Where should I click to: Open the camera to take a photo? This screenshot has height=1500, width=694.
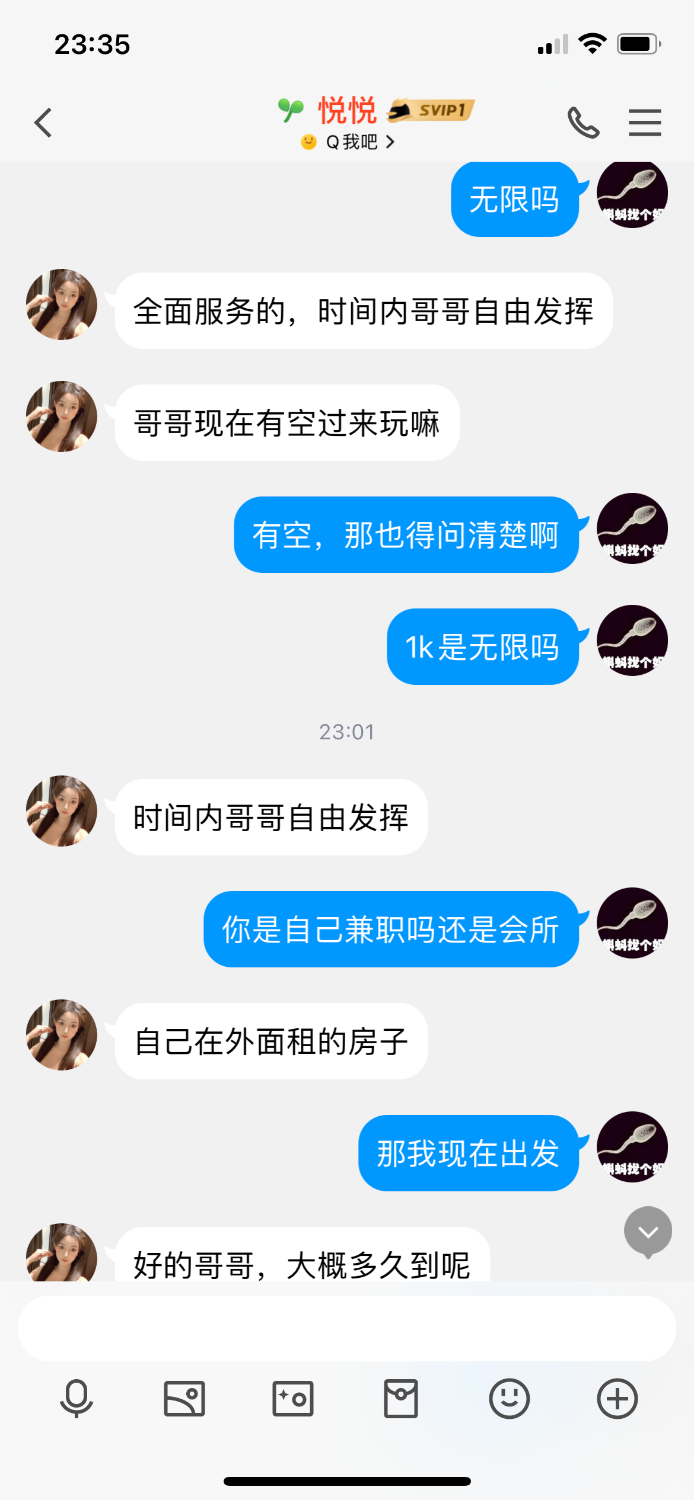click(x=292, y=1398)
